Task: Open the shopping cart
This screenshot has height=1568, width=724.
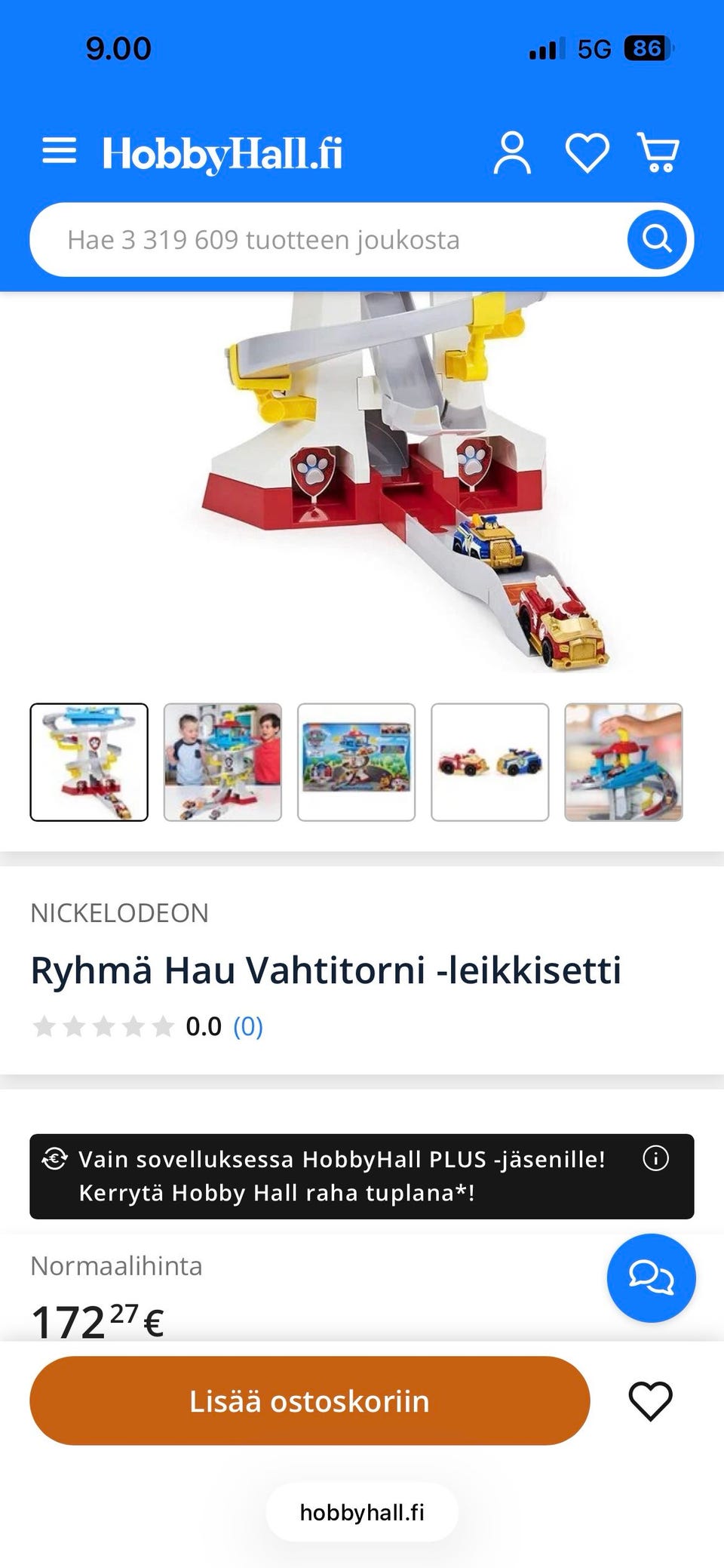Action: pyautogui.click(x=658, y=153)
